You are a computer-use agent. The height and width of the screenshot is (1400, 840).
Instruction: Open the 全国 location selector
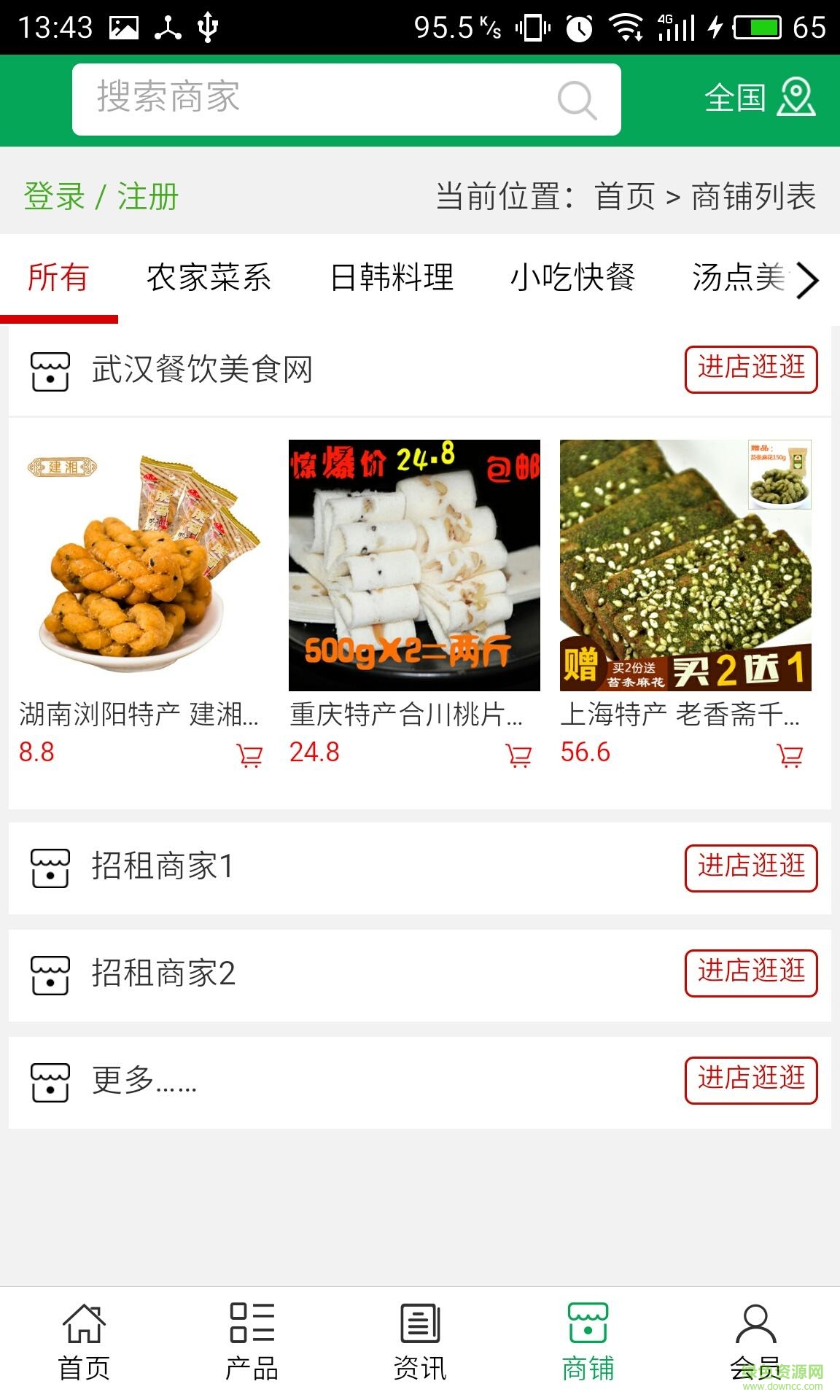point(759,98)
